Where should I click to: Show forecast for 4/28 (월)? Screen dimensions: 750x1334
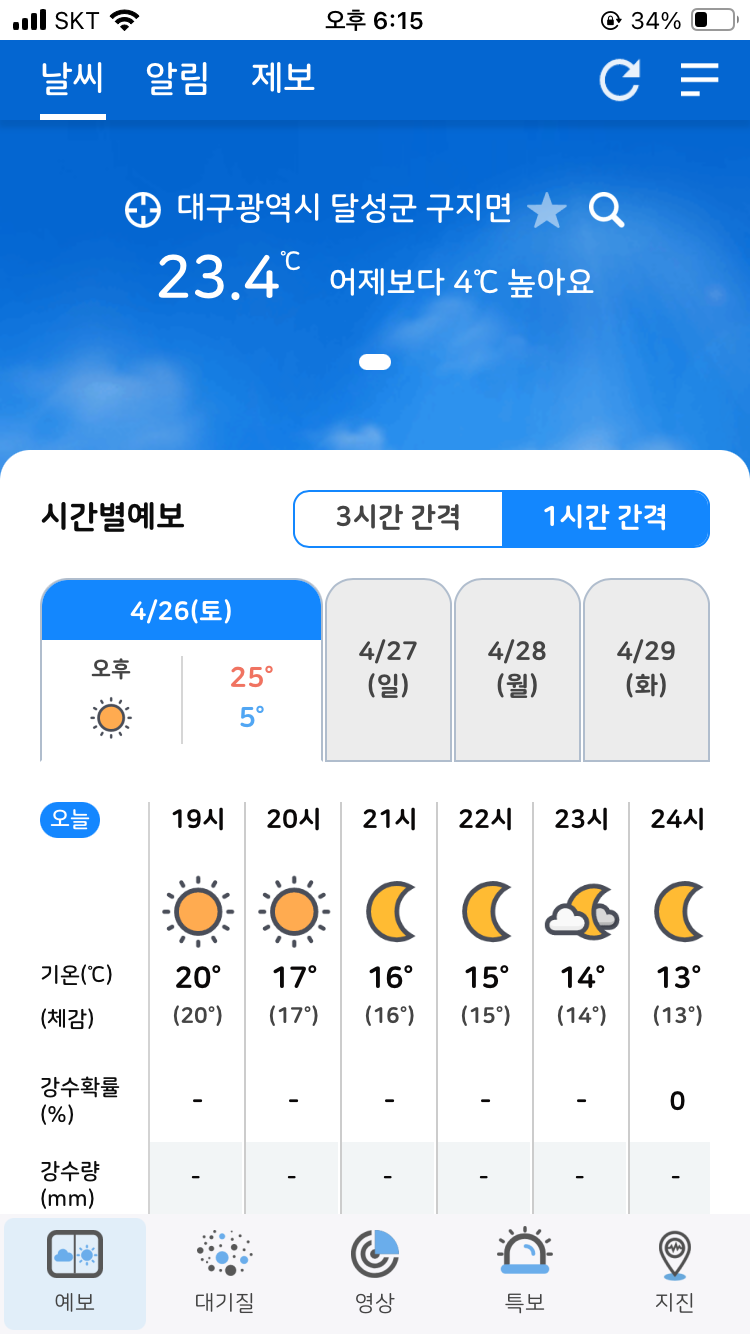(x=517, y=669)
